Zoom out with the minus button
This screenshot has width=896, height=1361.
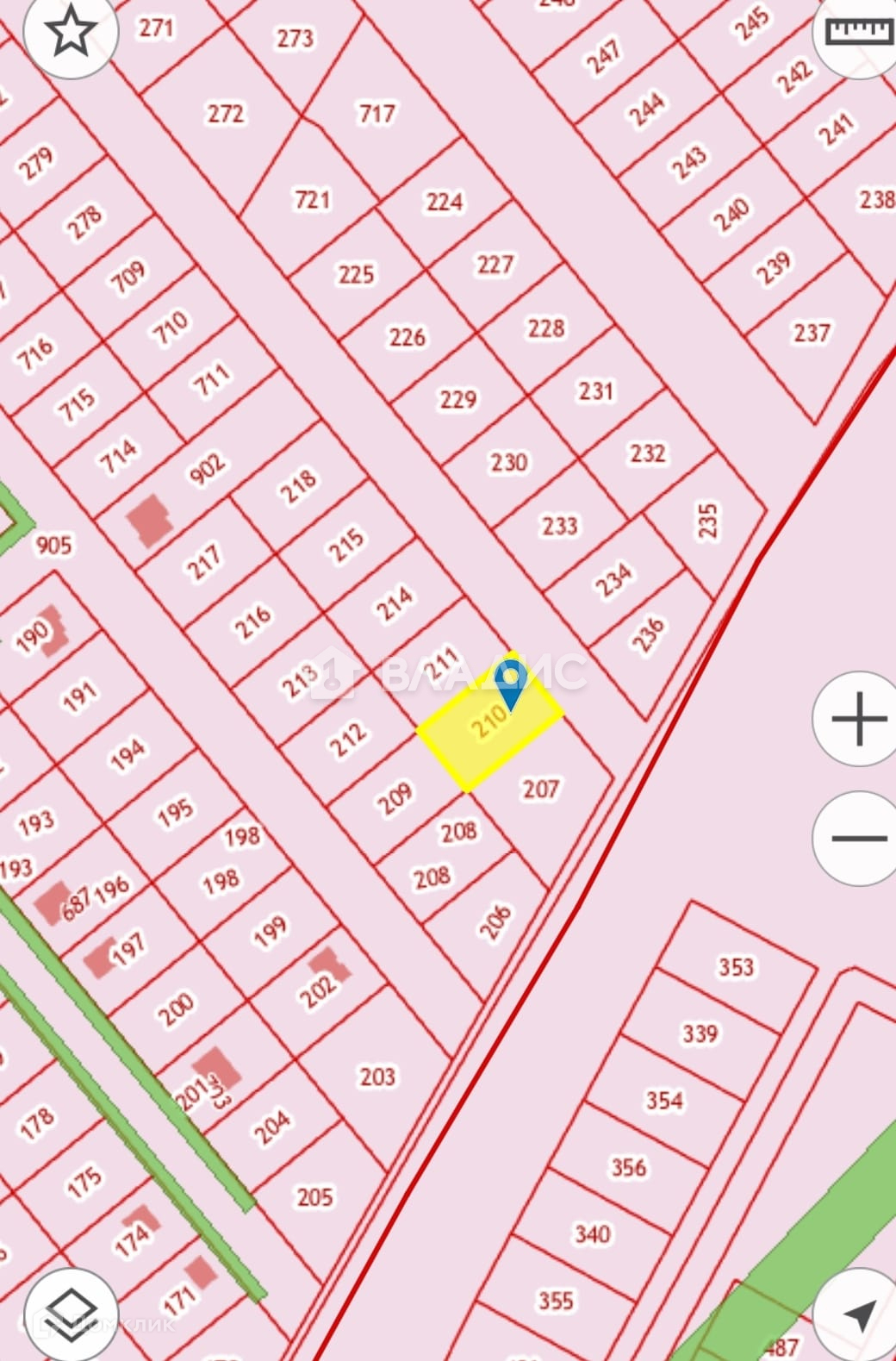[x=856, y=838]
